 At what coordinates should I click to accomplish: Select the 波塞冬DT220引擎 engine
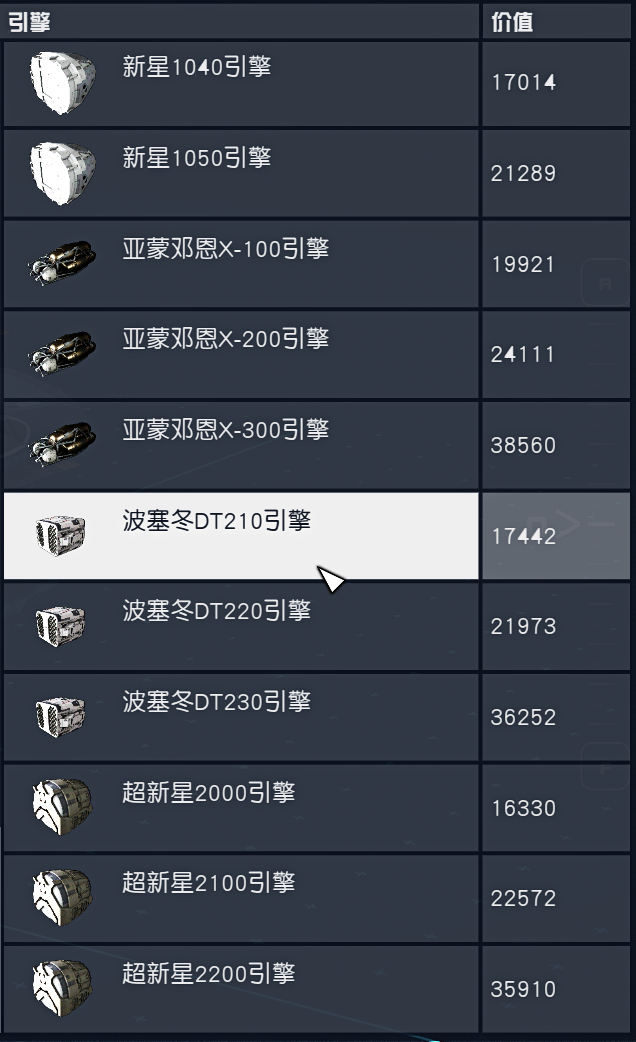240,627
